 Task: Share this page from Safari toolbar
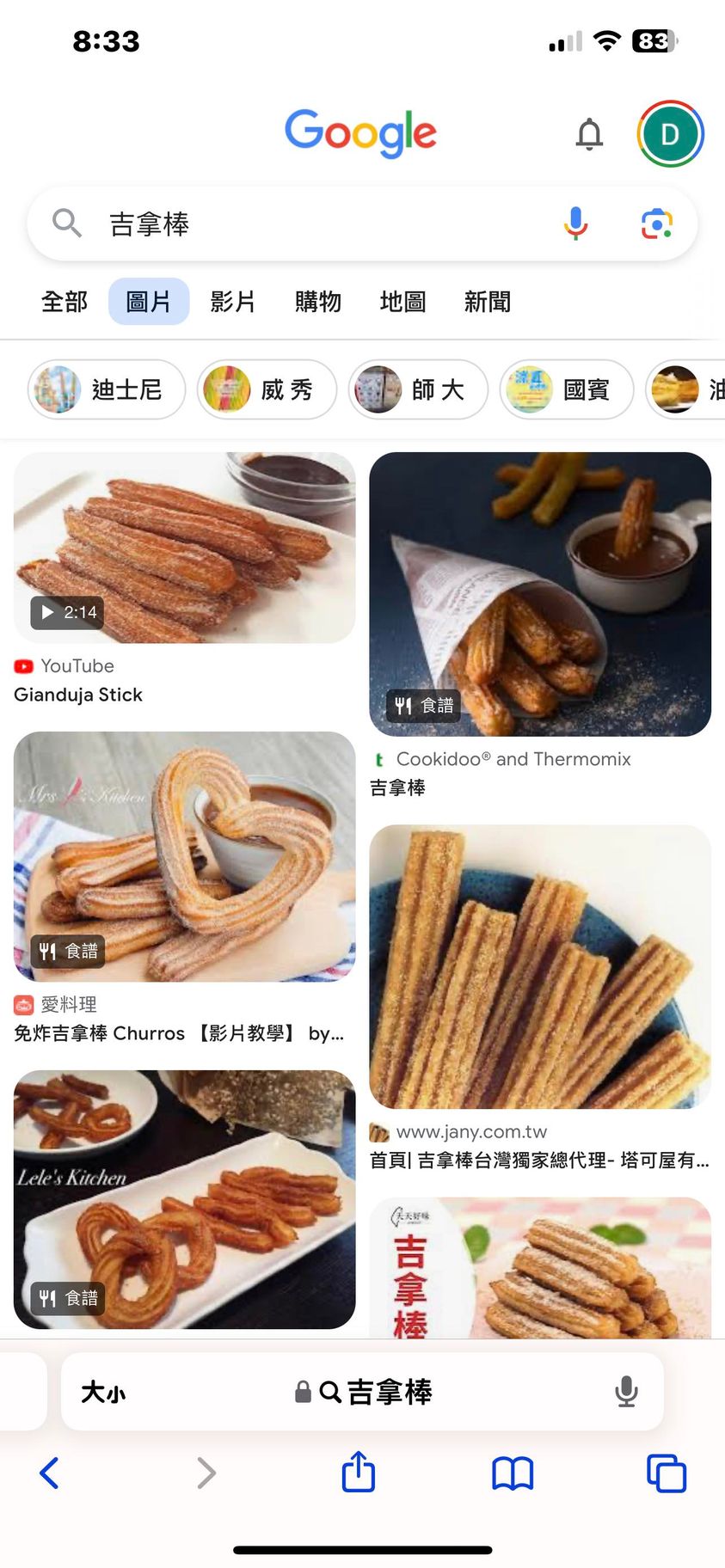pyautogui.click(x=359, y=1473)
